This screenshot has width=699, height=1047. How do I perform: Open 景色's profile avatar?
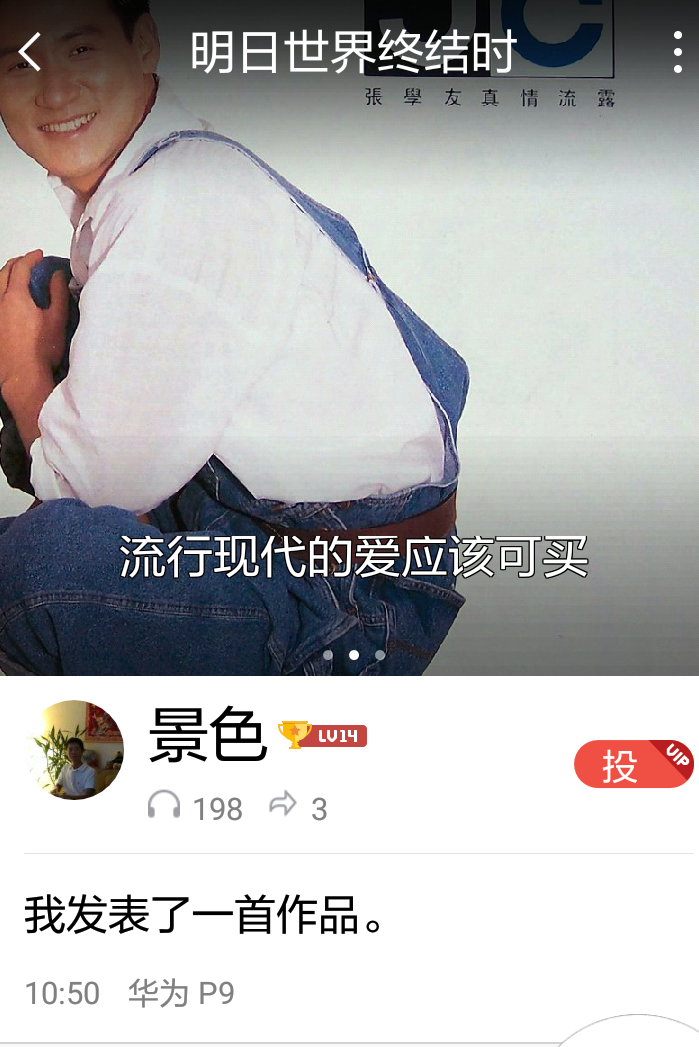tap(76, 750)
